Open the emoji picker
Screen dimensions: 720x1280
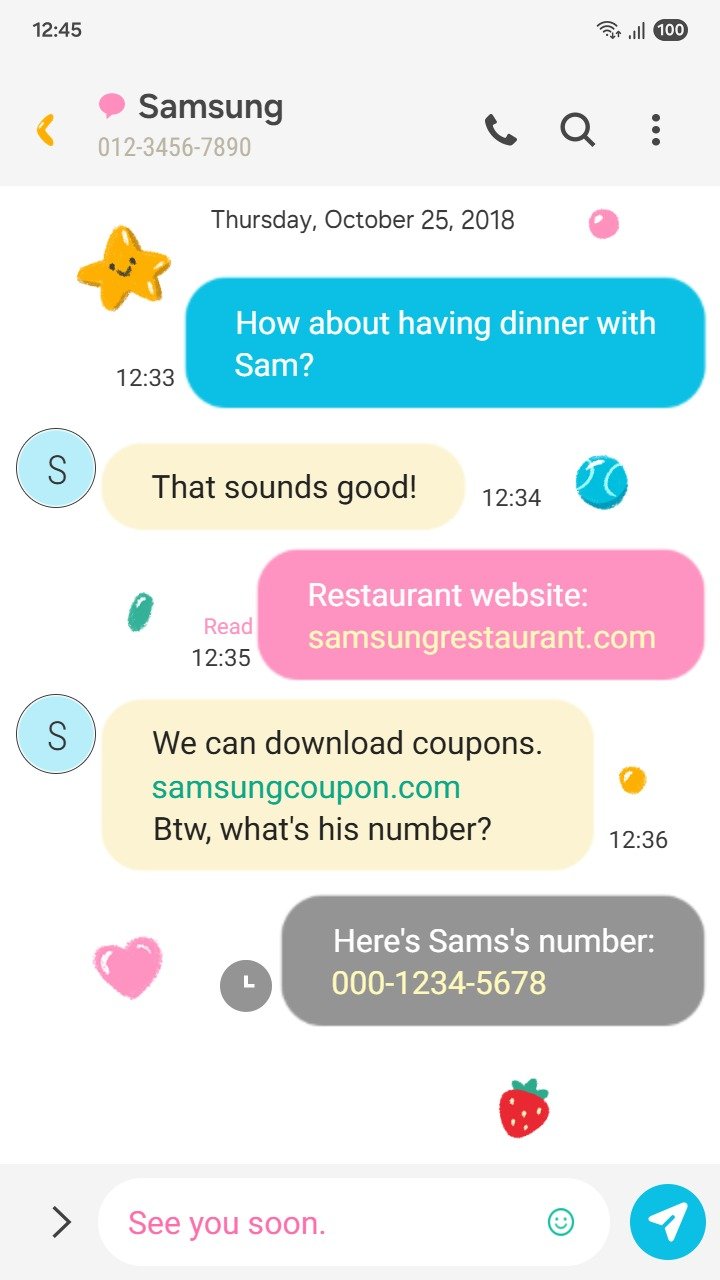[x=561, y=1222]
